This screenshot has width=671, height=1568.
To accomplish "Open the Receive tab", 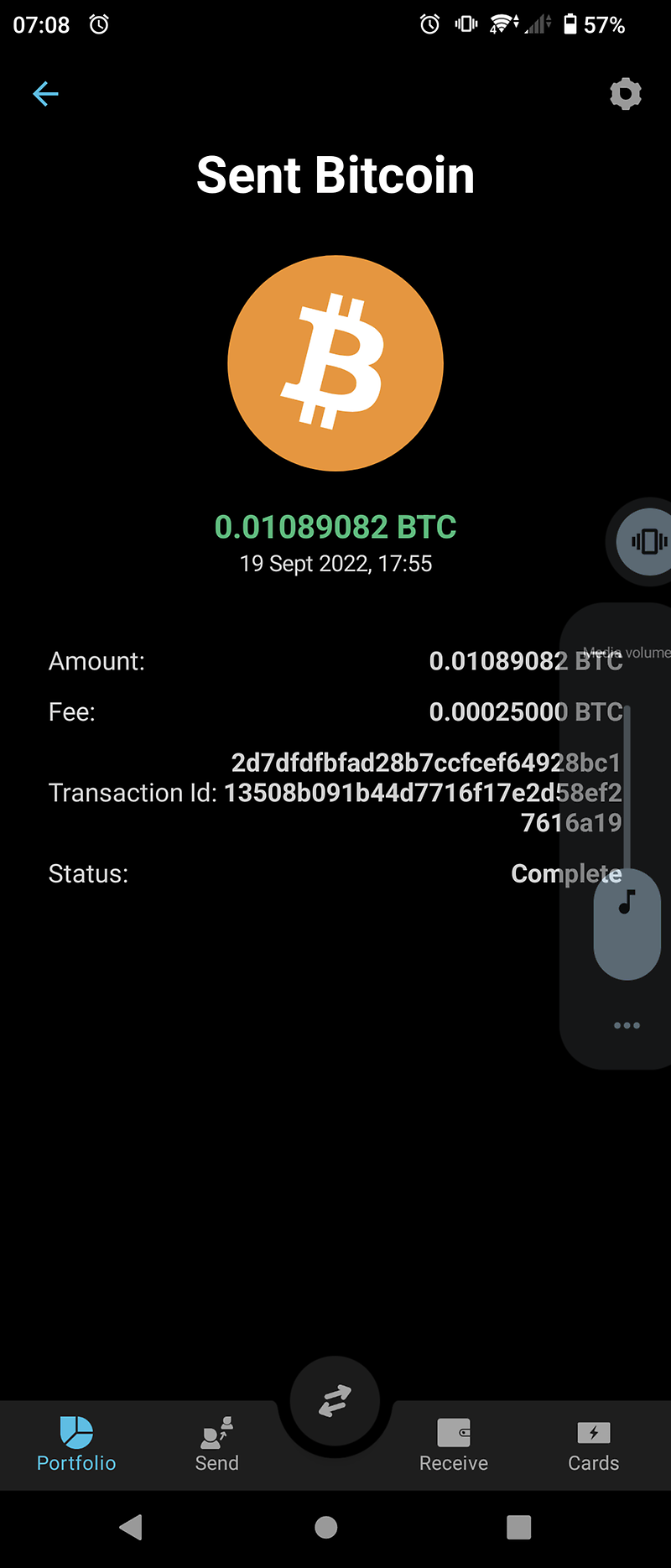I will pos(454,1445).
